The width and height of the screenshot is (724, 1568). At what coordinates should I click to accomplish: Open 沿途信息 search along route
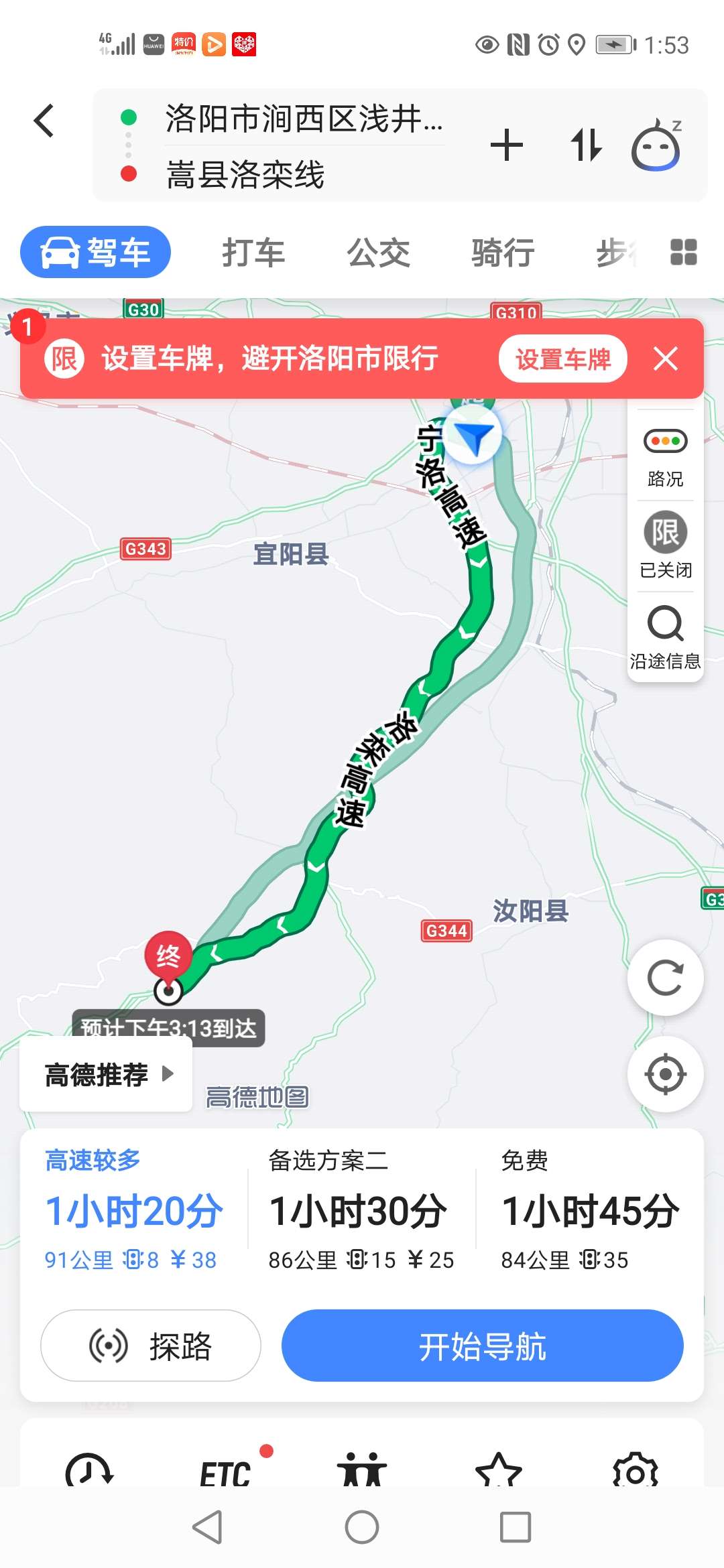click(665, 637)
